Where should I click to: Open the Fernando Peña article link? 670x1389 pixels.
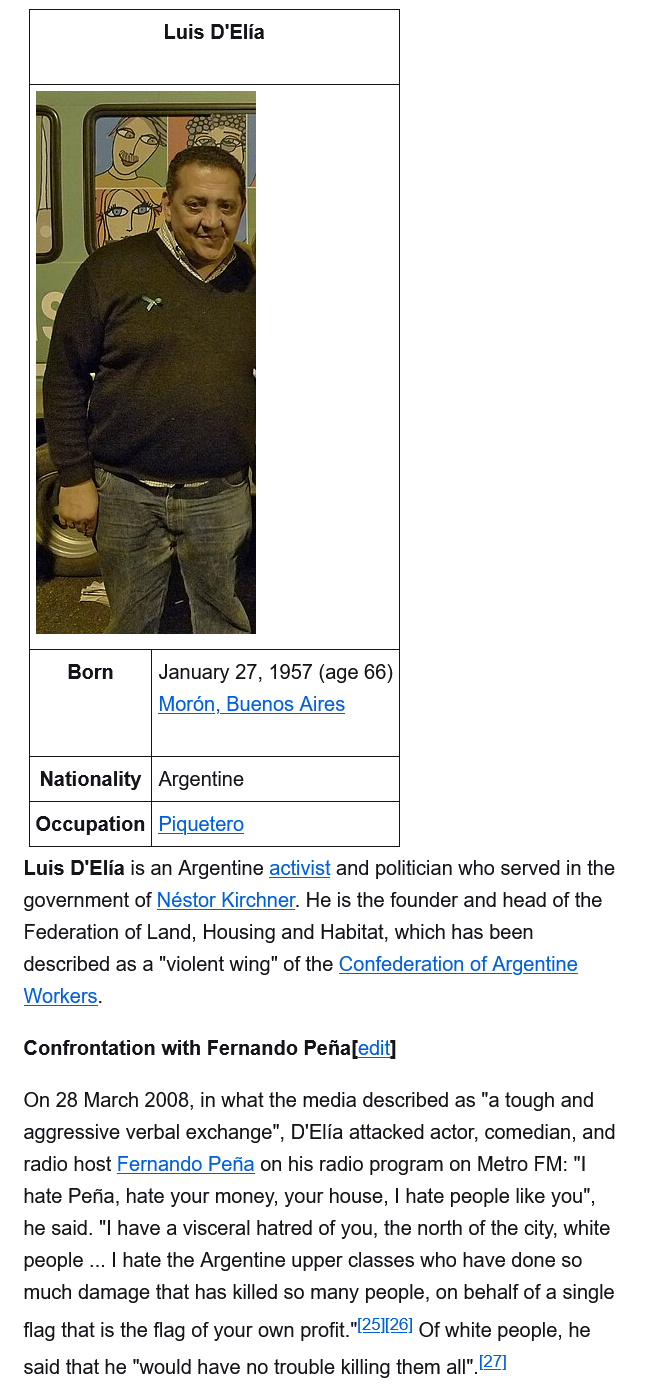[x=185, y=1164]
